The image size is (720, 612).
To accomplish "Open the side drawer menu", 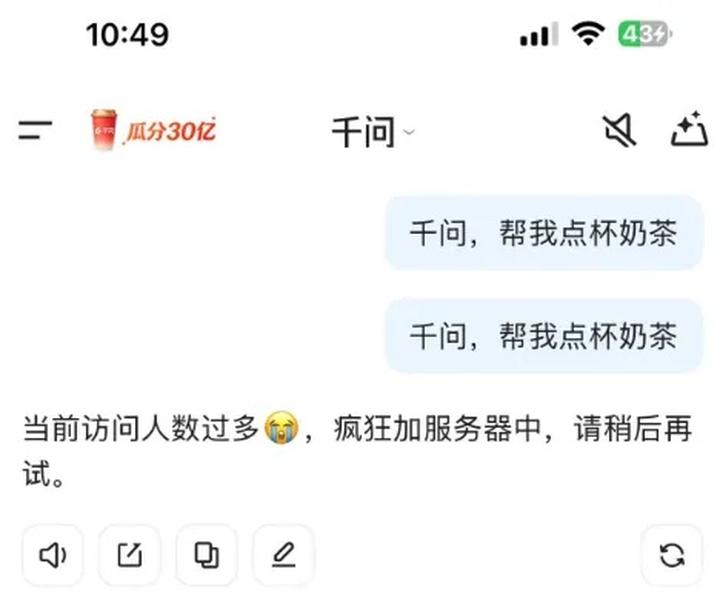I will (36, 130).
